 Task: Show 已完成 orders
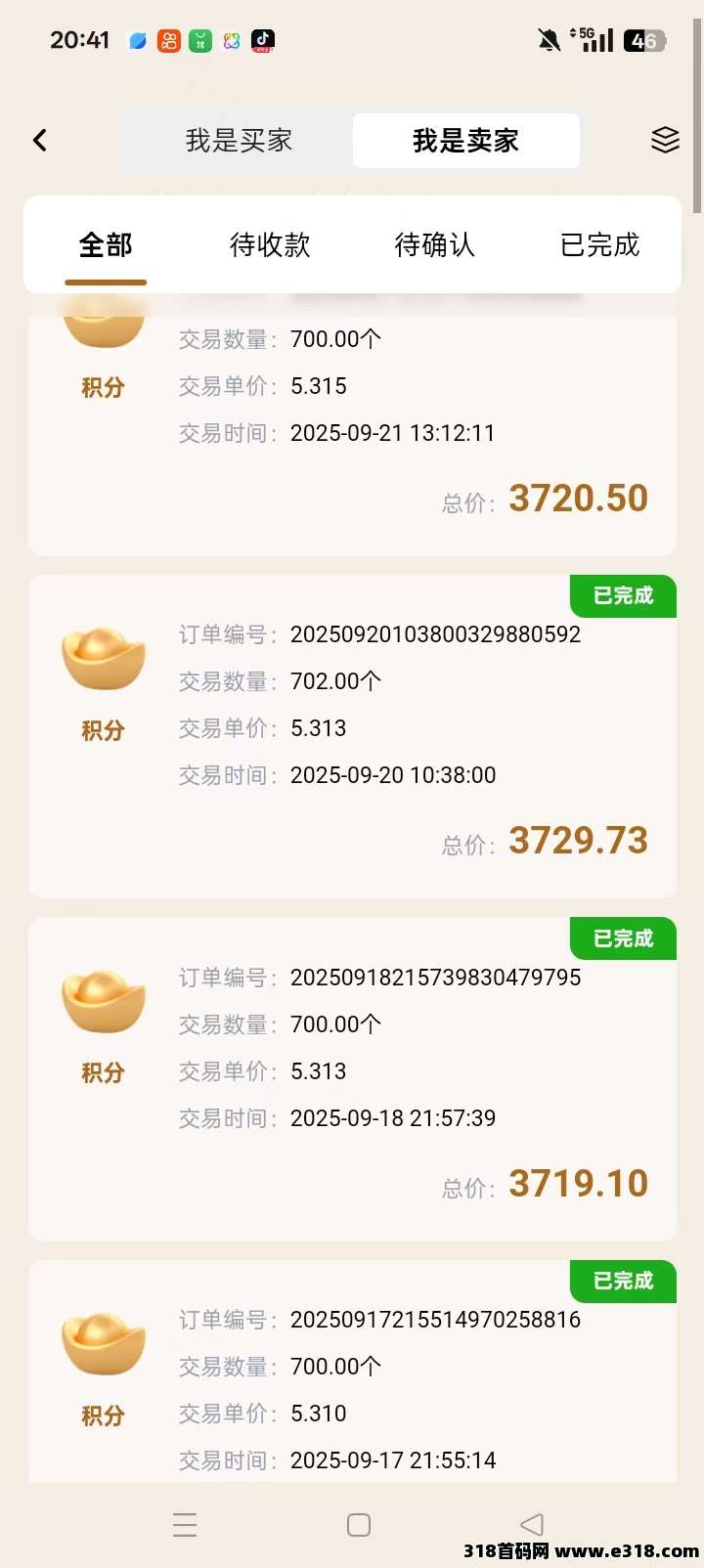pyautogui.click(x=599, y=244)
